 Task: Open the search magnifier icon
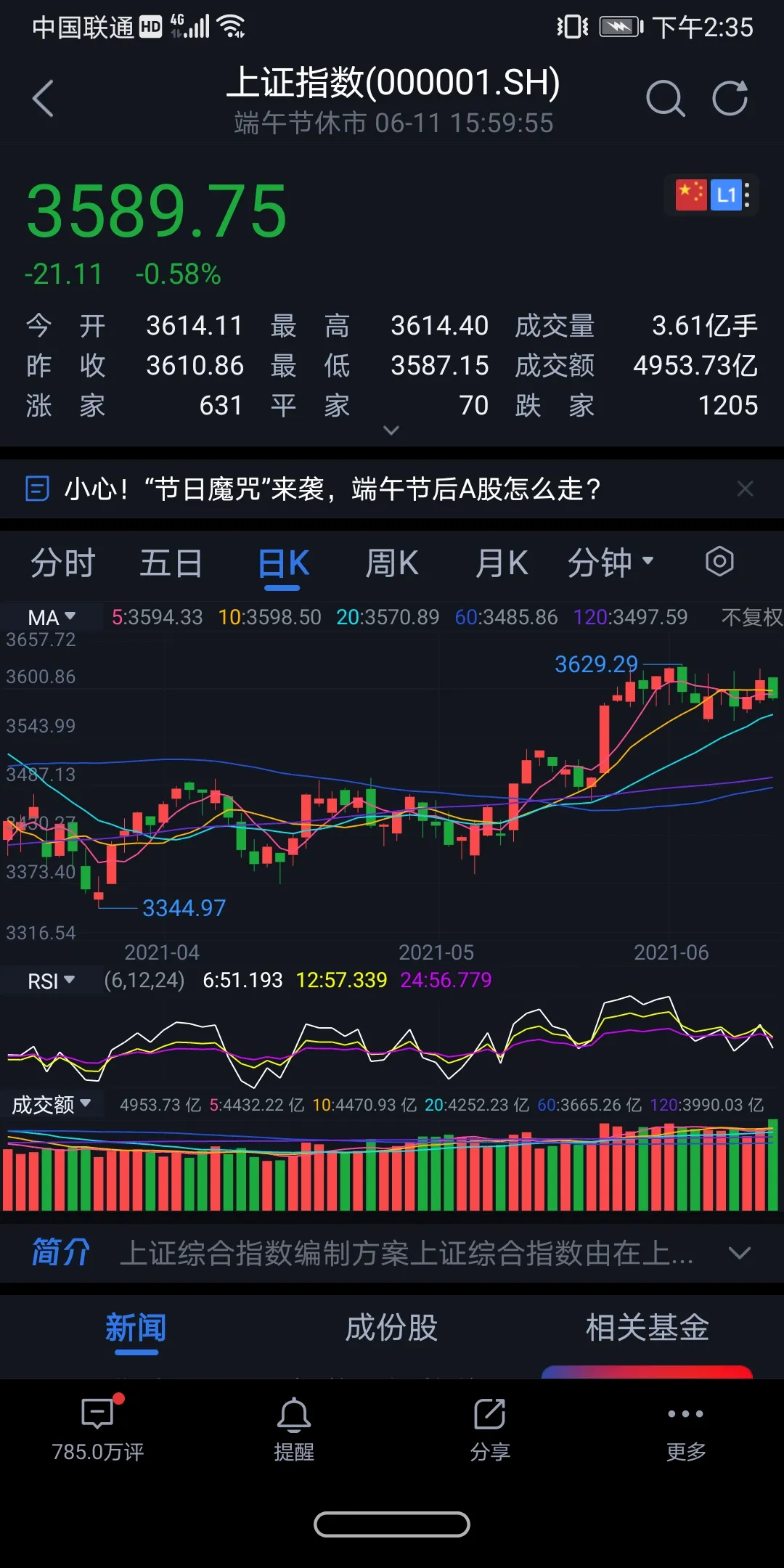tap(665, 99)
